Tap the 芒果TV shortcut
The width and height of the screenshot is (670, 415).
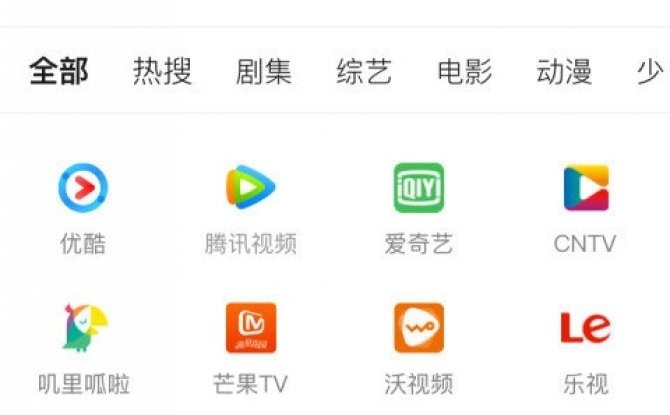250,329
